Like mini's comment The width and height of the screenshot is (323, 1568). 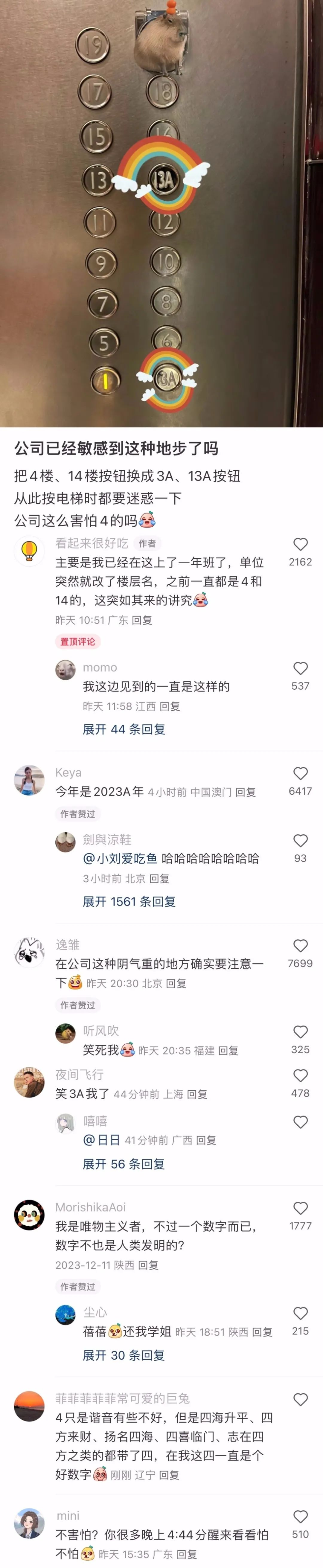point(301,1516)
